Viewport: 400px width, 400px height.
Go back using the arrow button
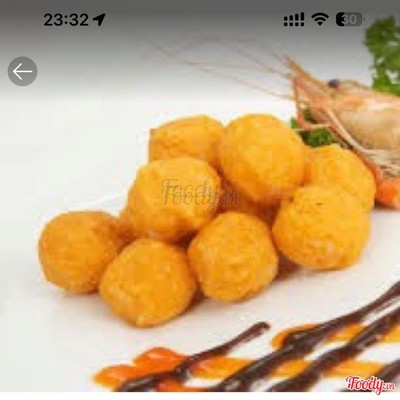pyautogui.click(x=22, y=71)
